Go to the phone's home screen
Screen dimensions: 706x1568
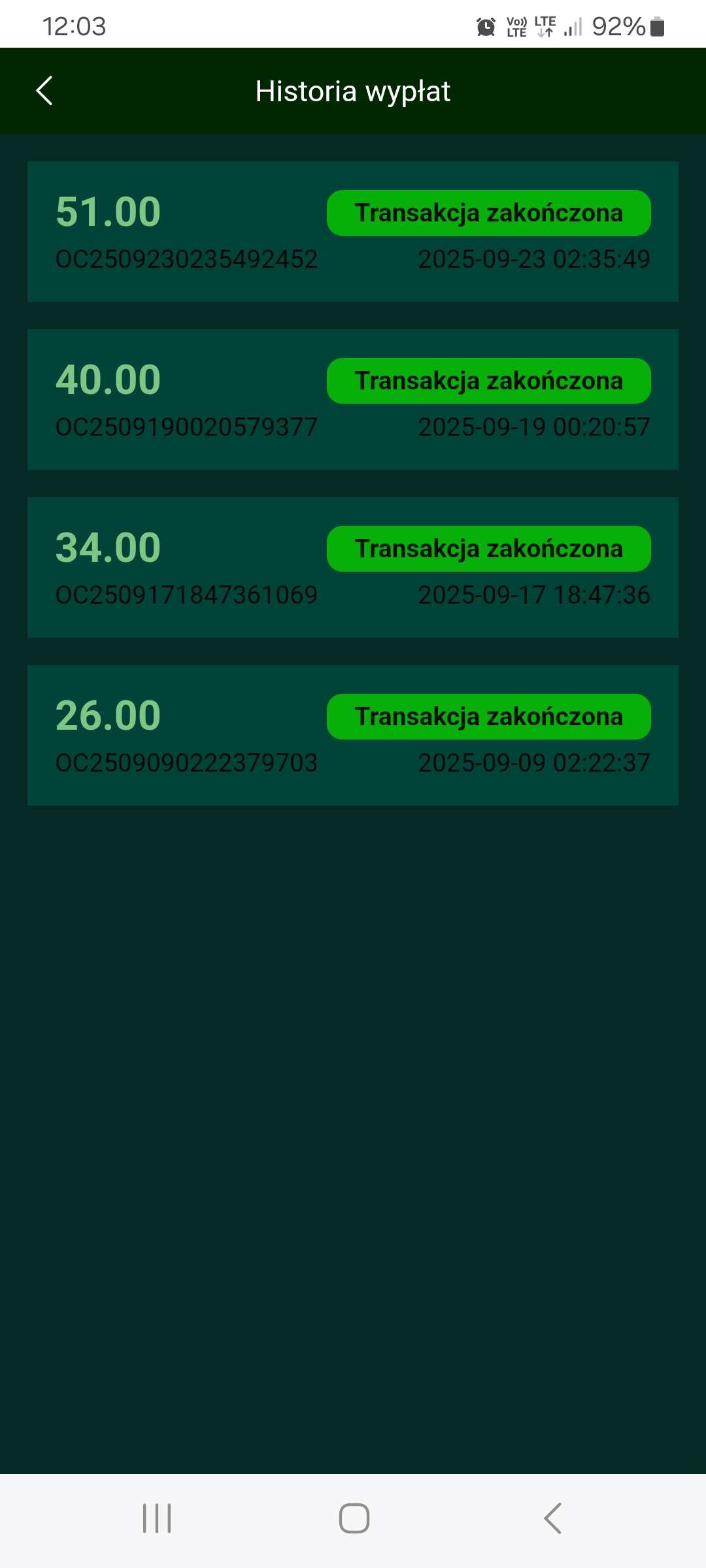[354, 1518]
